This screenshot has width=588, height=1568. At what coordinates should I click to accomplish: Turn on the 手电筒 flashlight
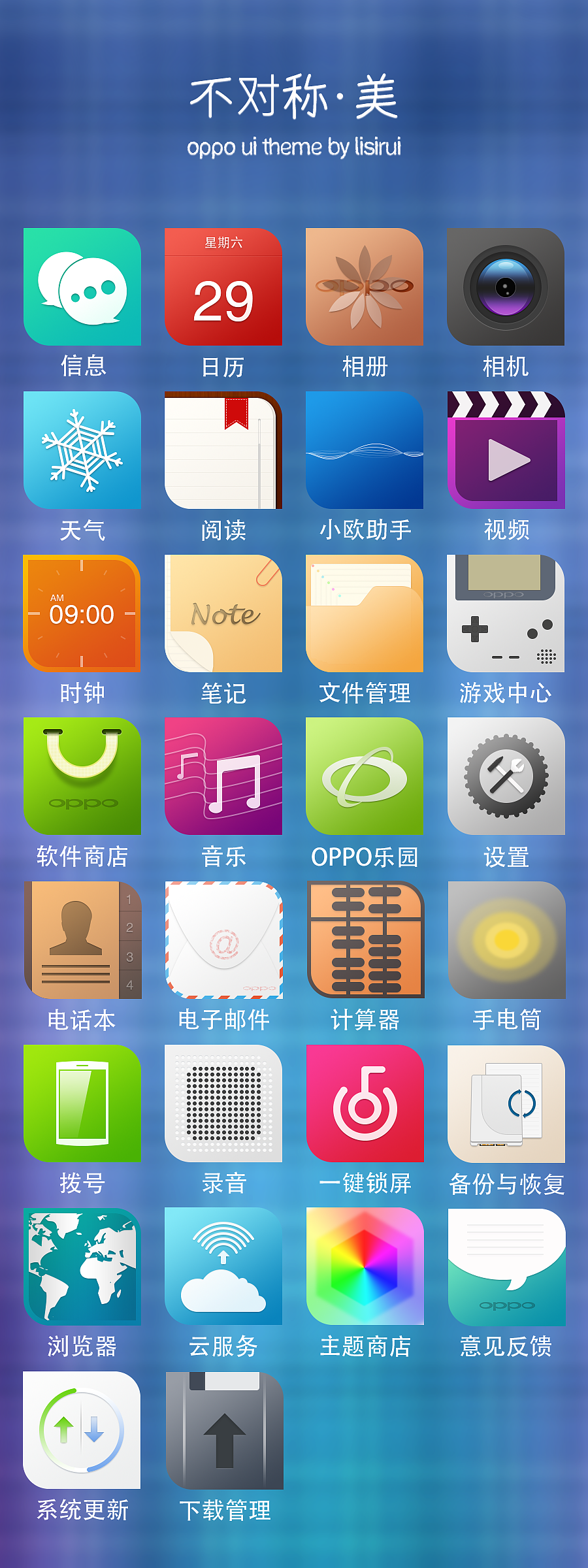[x=506, y=939]
